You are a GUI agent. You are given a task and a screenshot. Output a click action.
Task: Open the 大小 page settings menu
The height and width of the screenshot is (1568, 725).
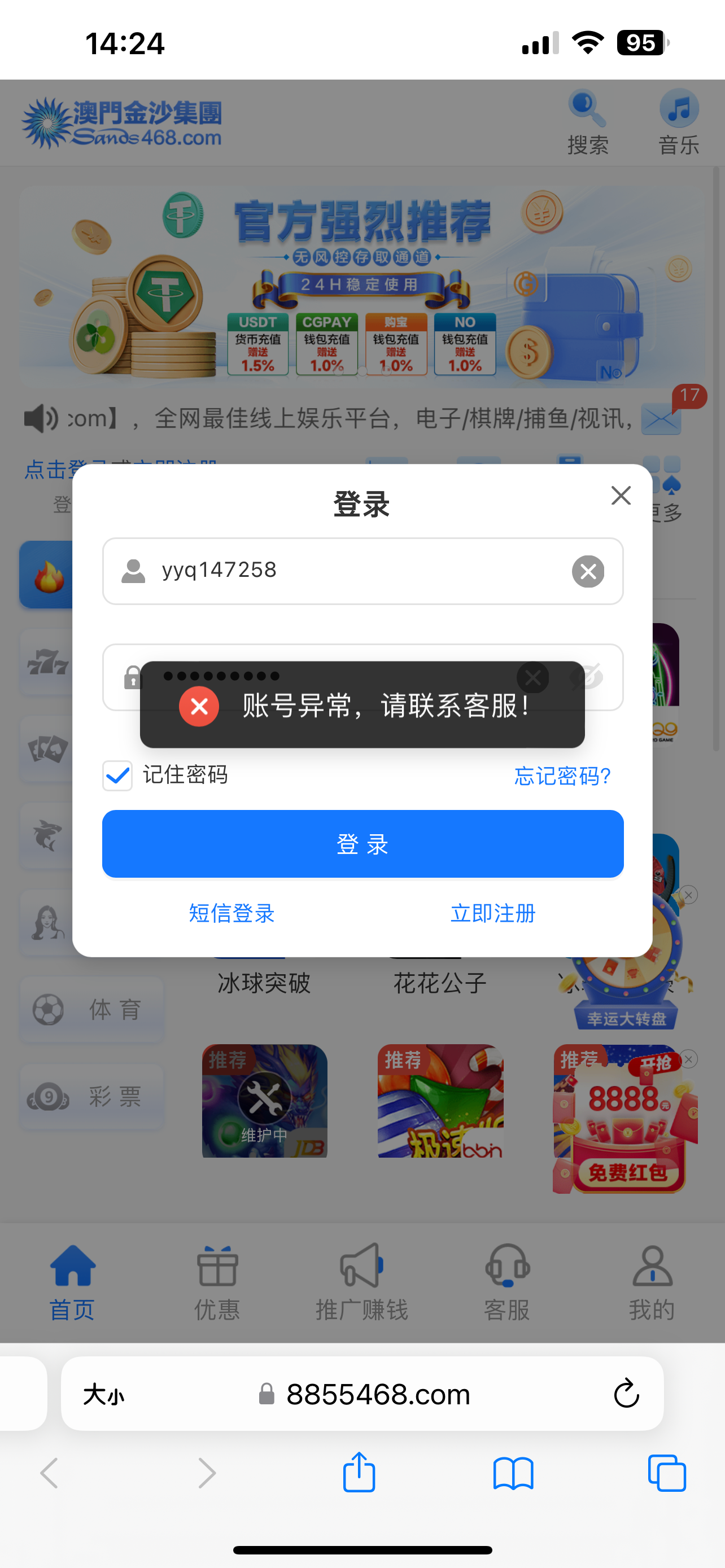(x=104, y=1394)
